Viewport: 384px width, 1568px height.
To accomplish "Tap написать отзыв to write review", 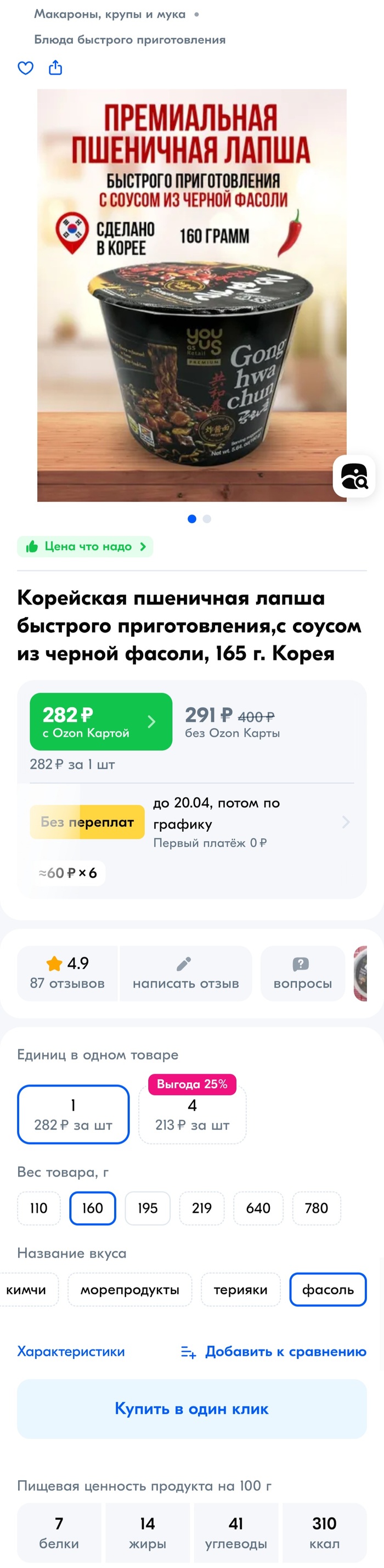I will pyautogui.click(x=185, y=973).
